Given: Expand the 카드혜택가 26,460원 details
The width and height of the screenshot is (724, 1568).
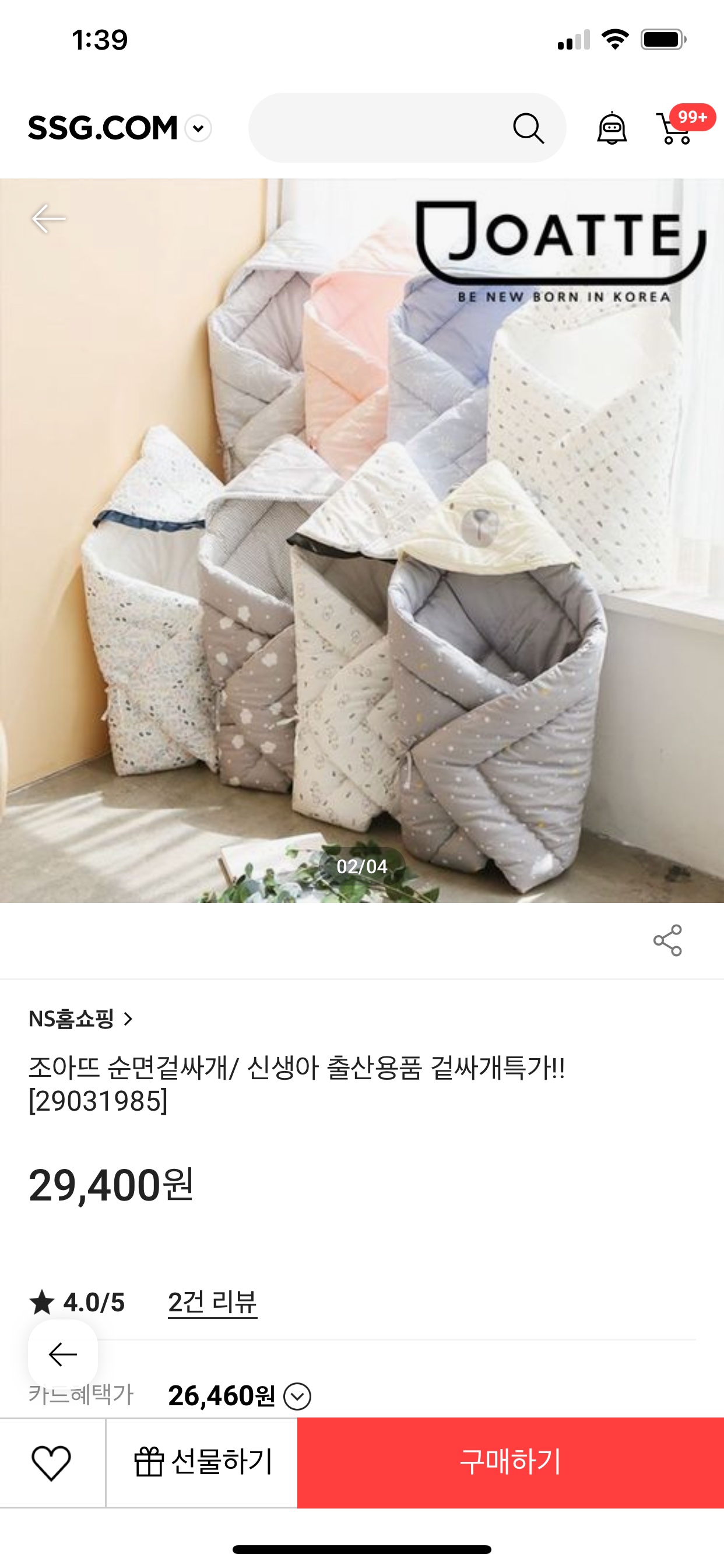Looking at the screenshot, I should pyautogui.click(x=297, y=1396).
